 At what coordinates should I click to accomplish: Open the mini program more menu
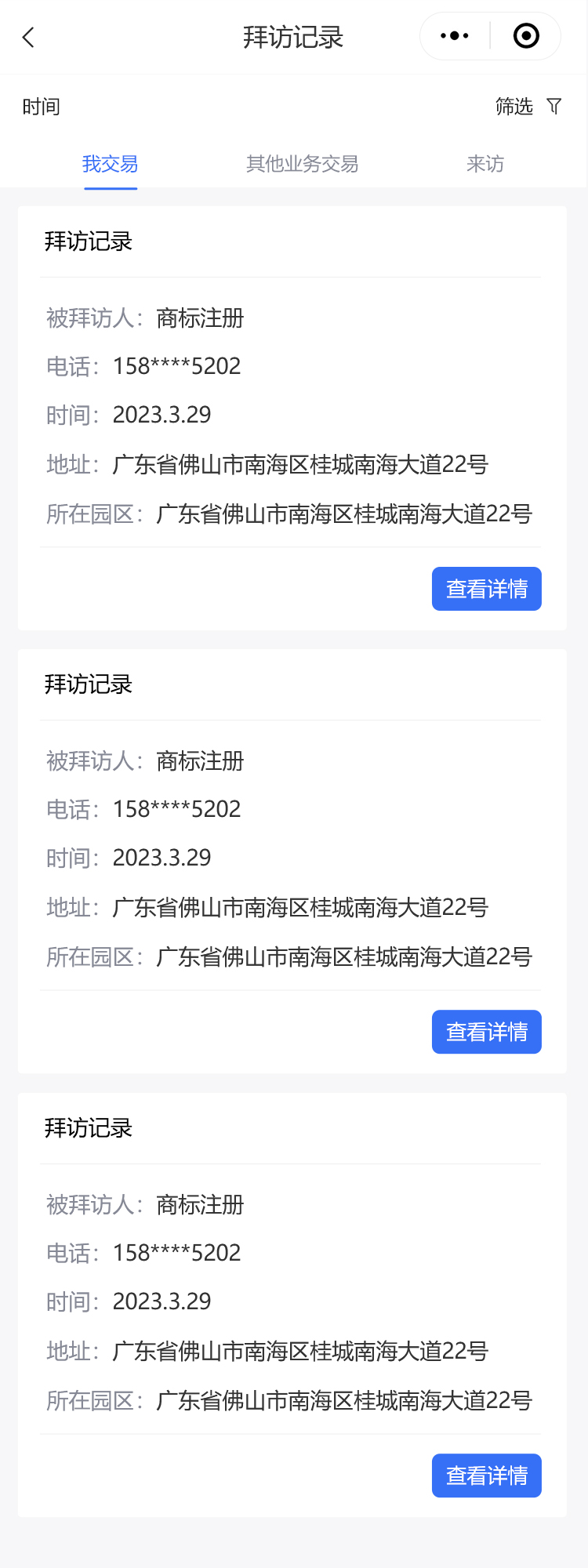[x=455, y=36]
